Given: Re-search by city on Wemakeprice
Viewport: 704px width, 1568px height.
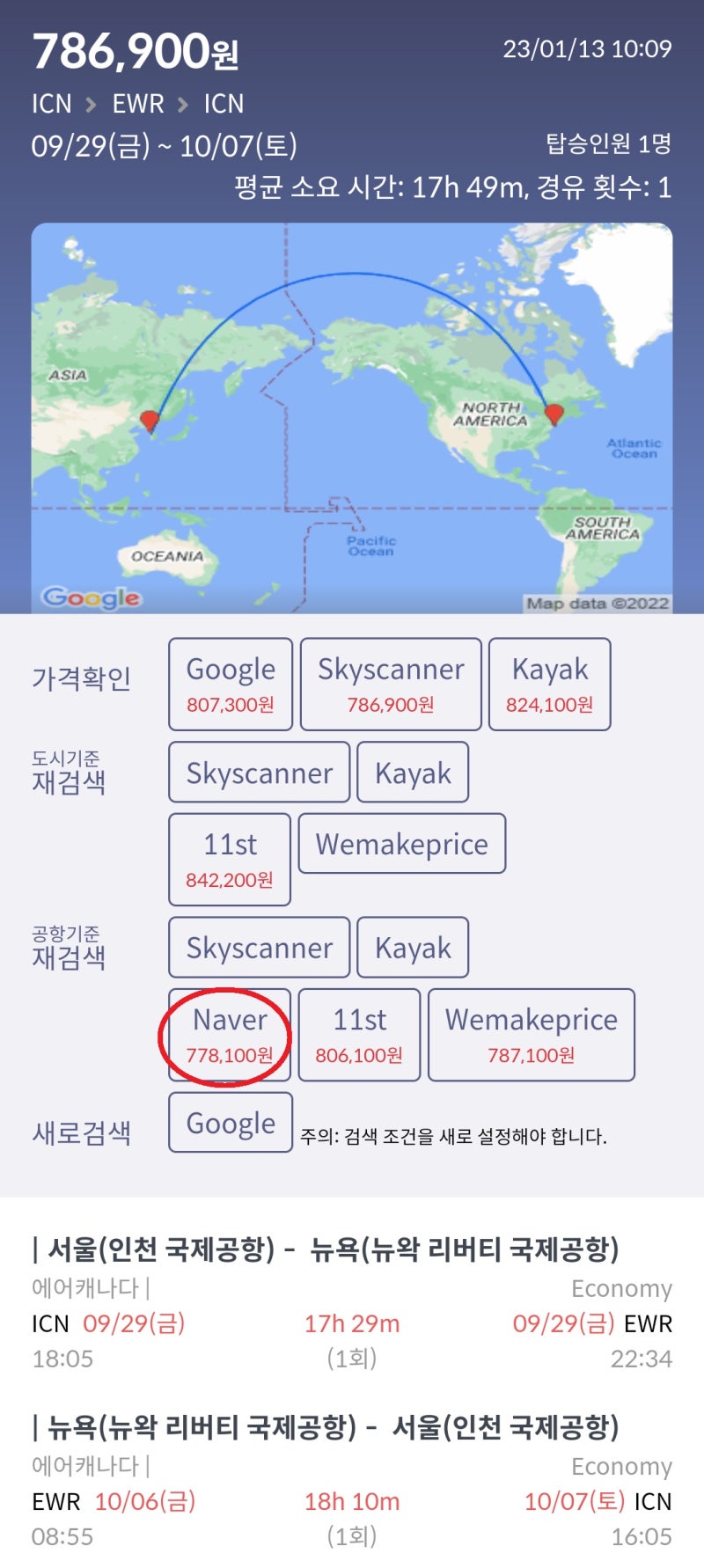Looking at the screenshot, I should click(x=402, y=844).
